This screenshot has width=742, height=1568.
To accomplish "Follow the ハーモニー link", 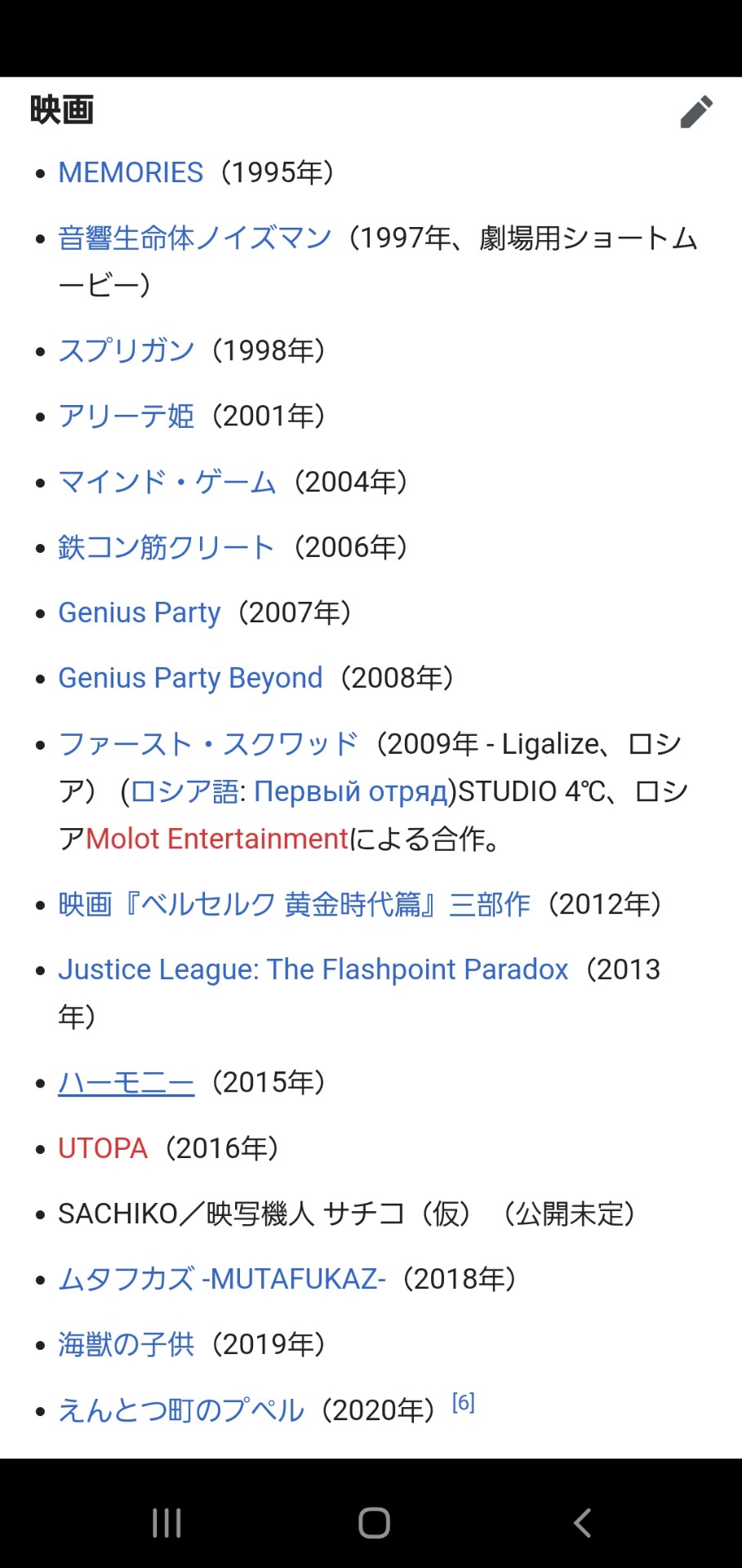I will point(127,1083).
